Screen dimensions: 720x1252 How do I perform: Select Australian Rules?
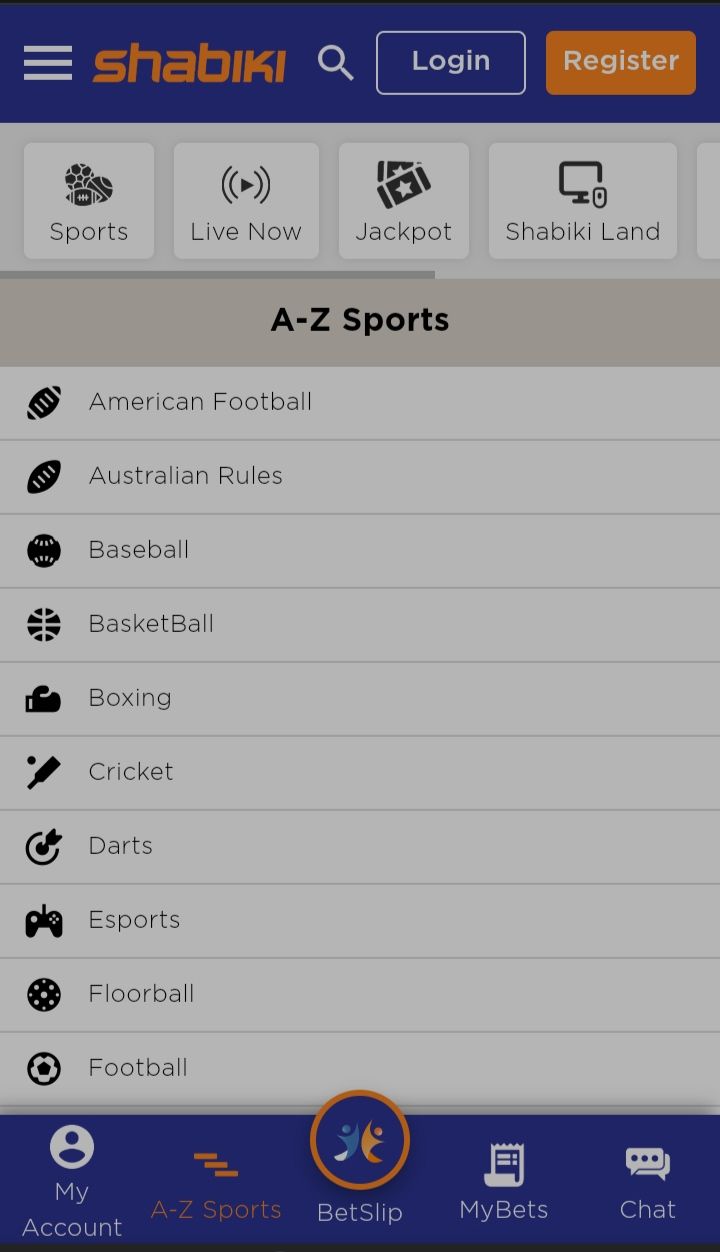click(x=360, y=476)
